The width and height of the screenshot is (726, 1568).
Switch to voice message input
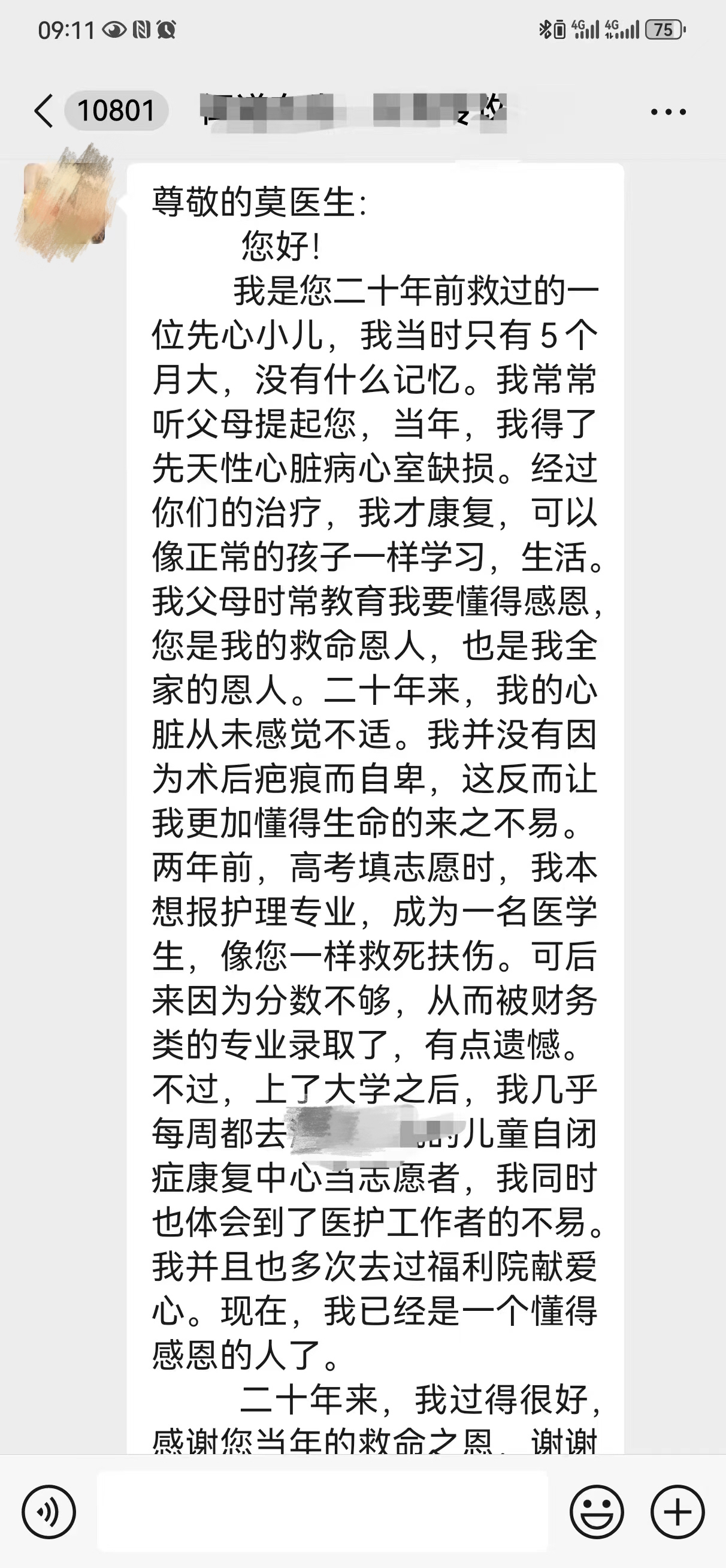point(49,1512)
